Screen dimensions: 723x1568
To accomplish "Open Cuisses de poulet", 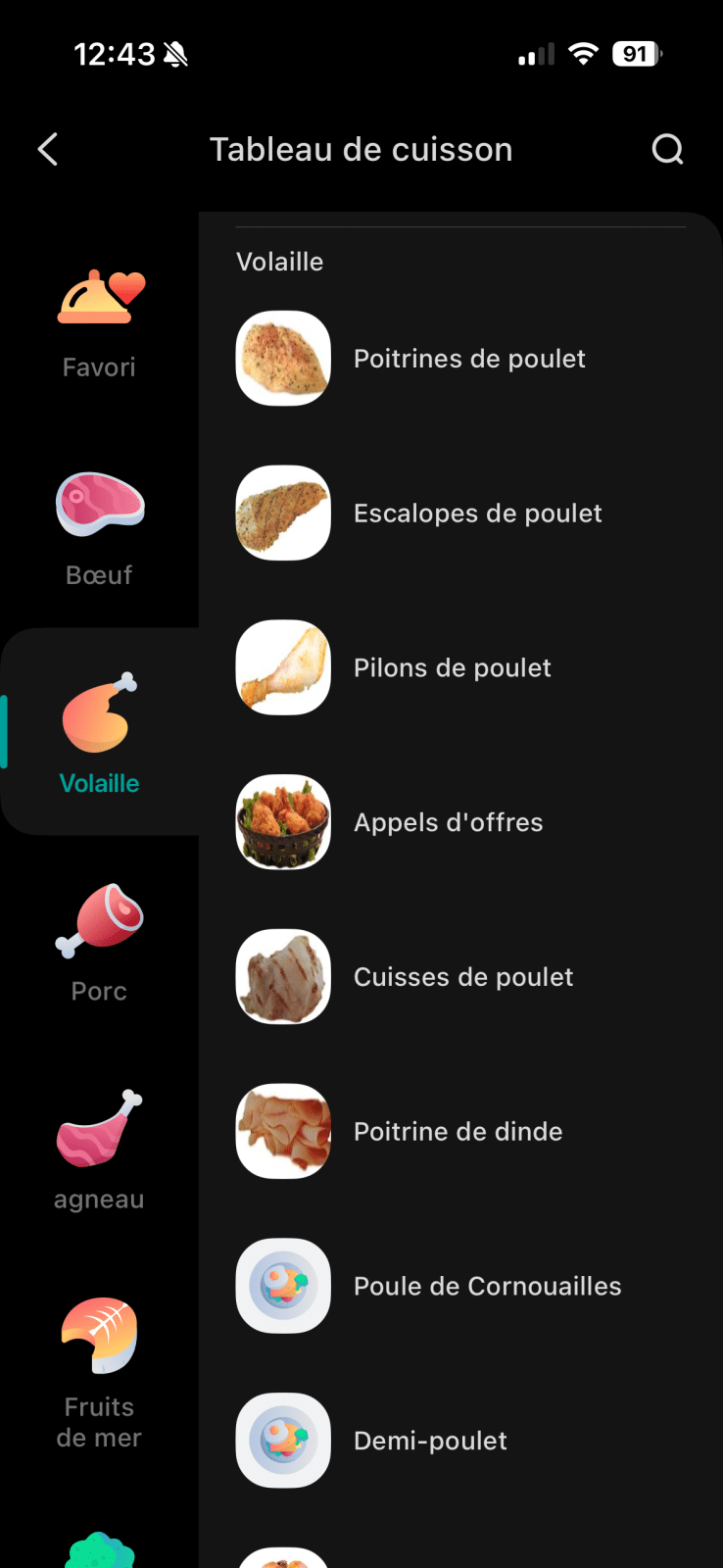I will [462, 977].
